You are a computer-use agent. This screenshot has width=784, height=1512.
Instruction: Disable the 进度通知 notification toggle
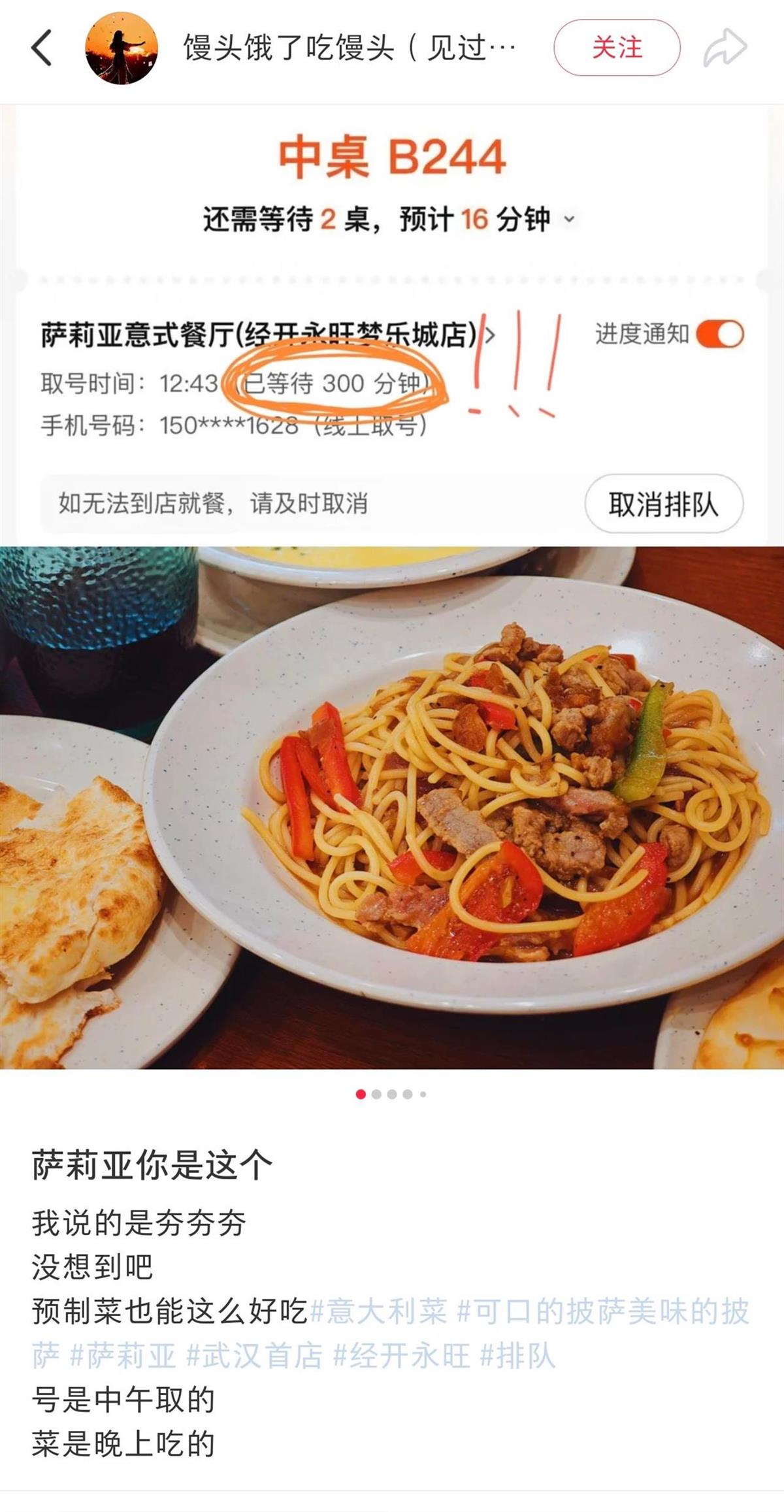pyautogui.click(x=719, y=333)
